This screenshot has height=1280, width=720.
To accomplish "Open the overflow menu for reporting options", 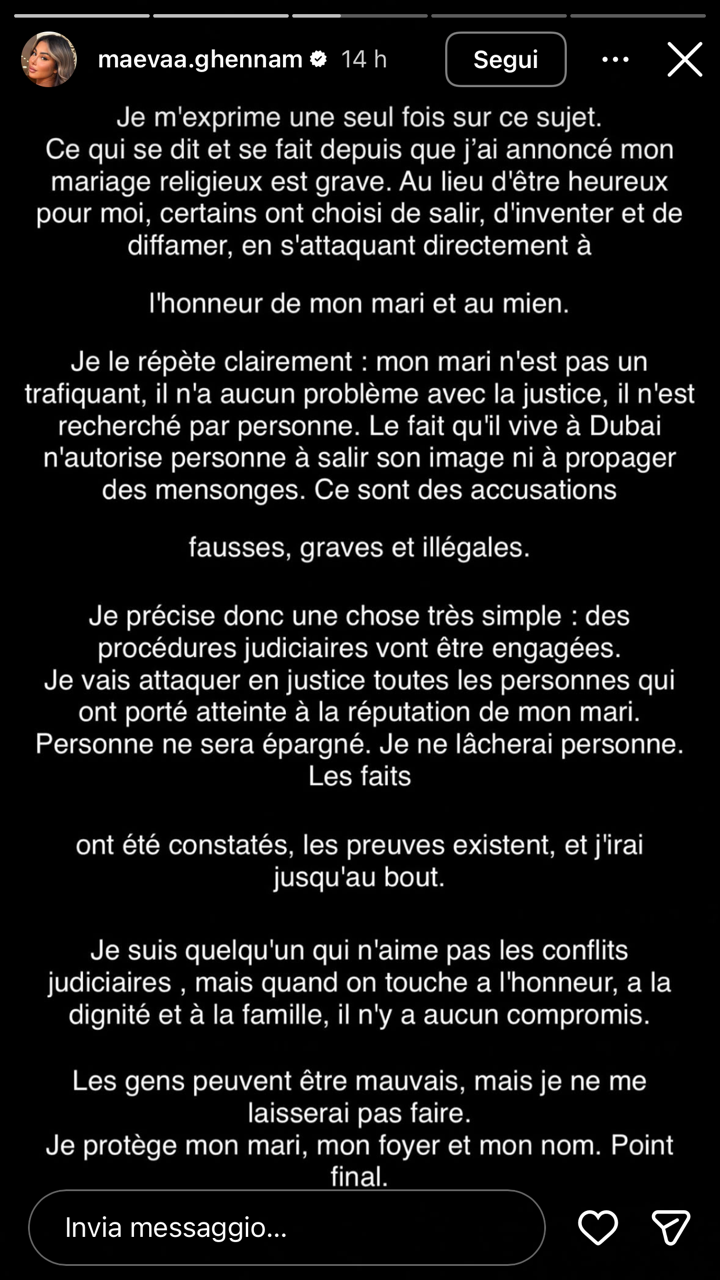I will pos(613,60).
